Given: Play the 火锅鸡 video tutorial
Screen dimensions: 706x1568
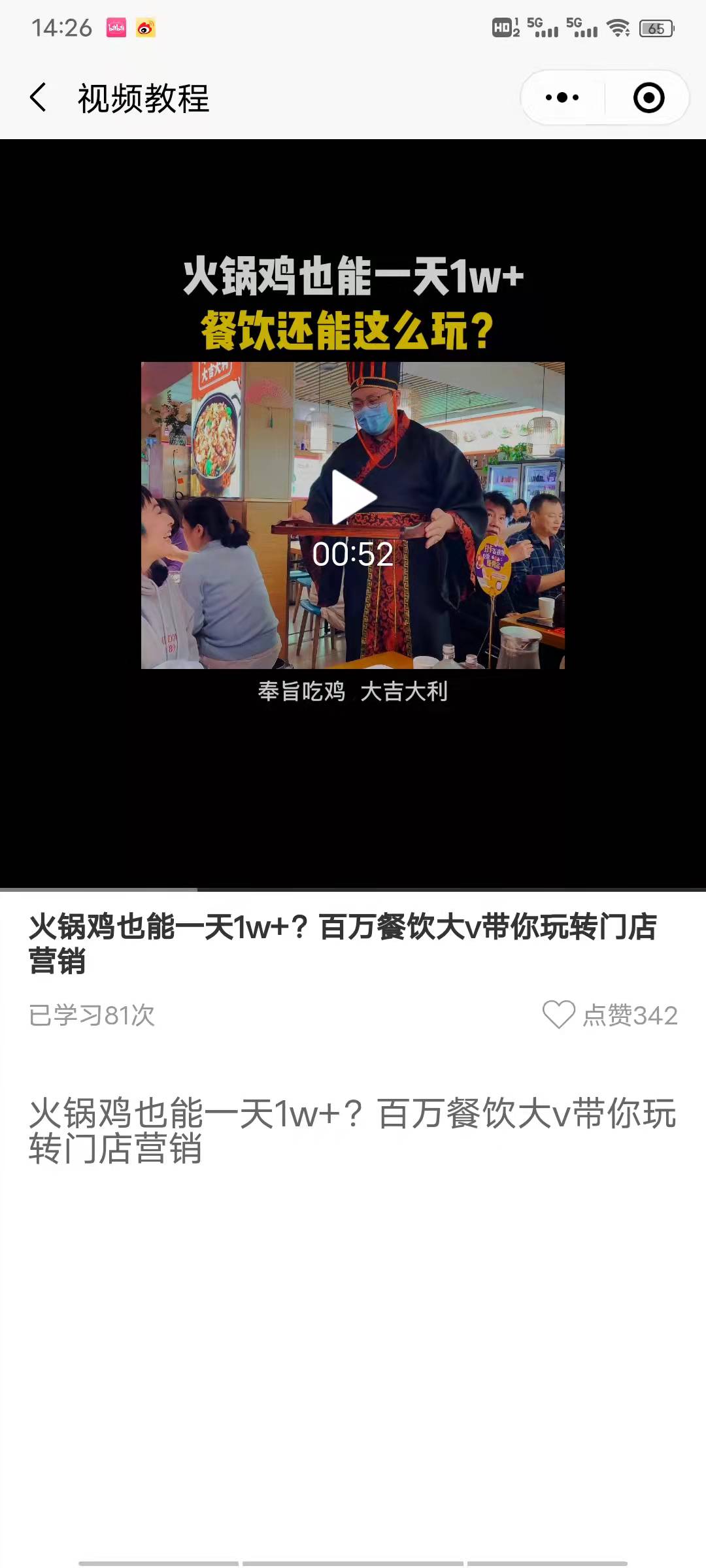Looking at the screenshot, I should [x=353, y=498].
